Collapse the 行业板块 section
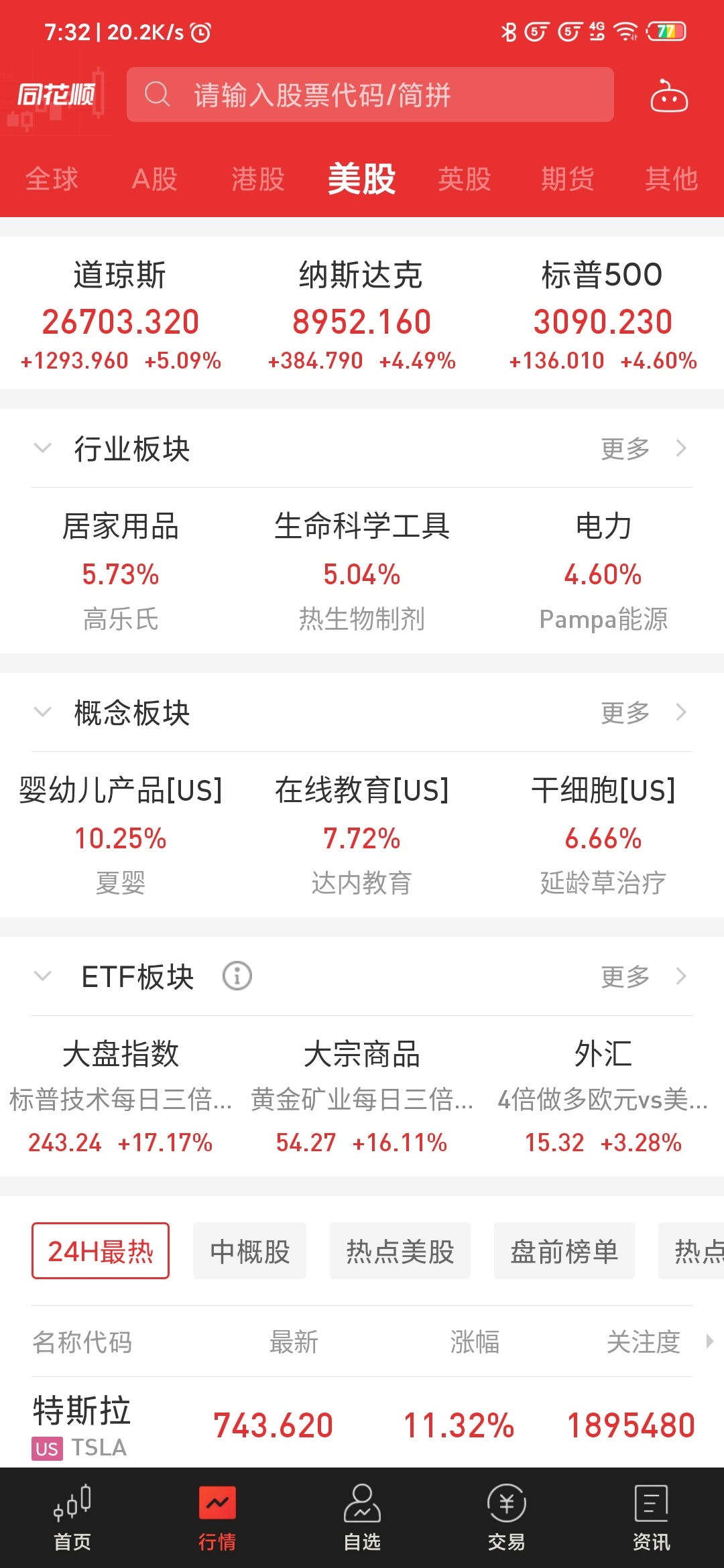 pos(43,448)
